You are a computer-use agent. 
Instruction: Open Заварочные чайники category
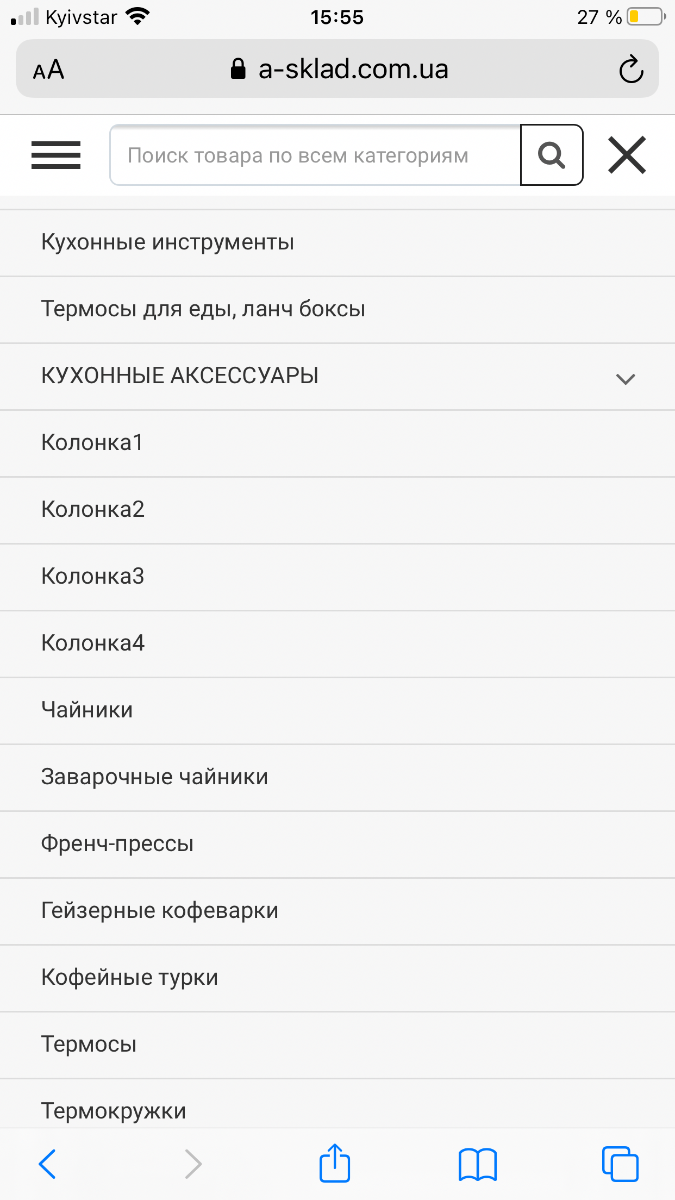[337, 778]
